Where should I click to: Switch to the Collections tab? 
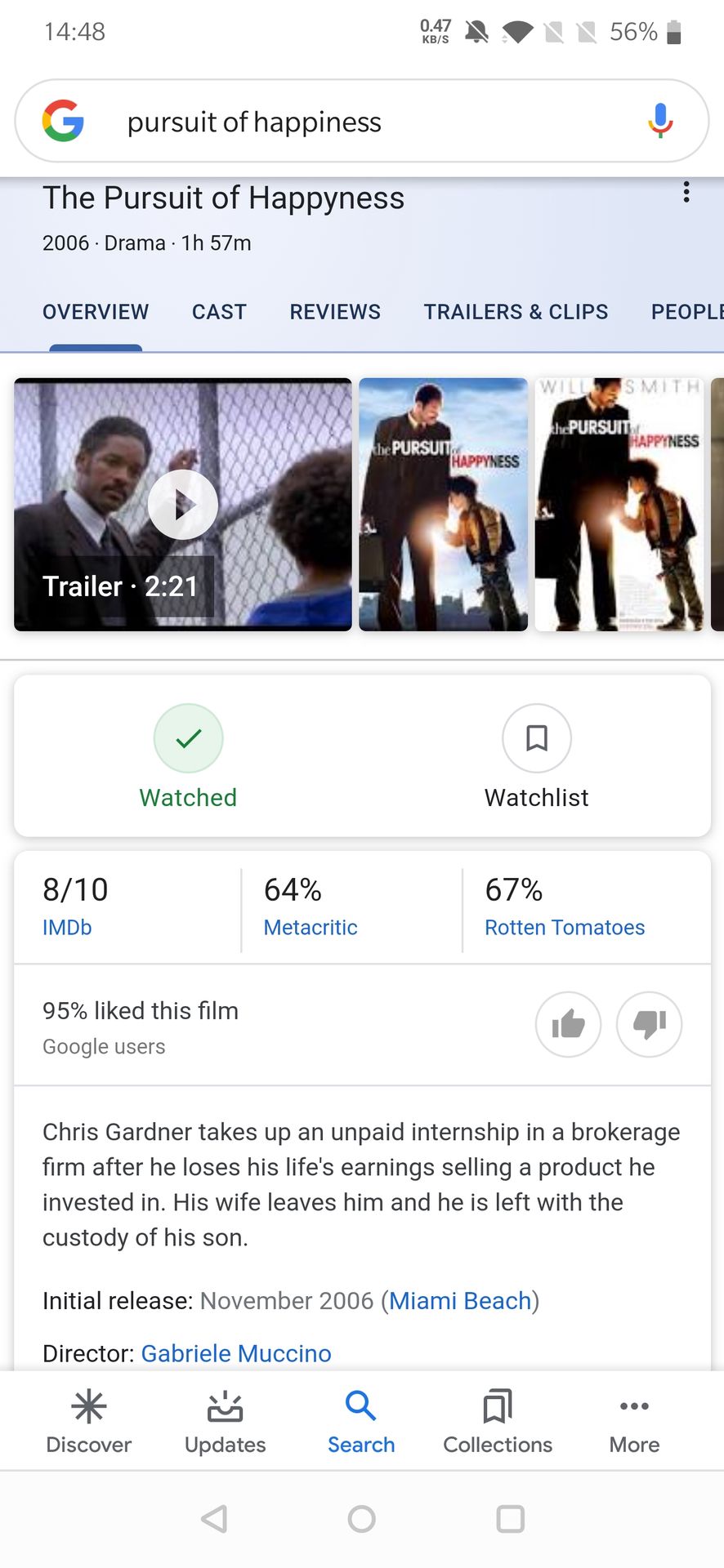[498, 1422]
